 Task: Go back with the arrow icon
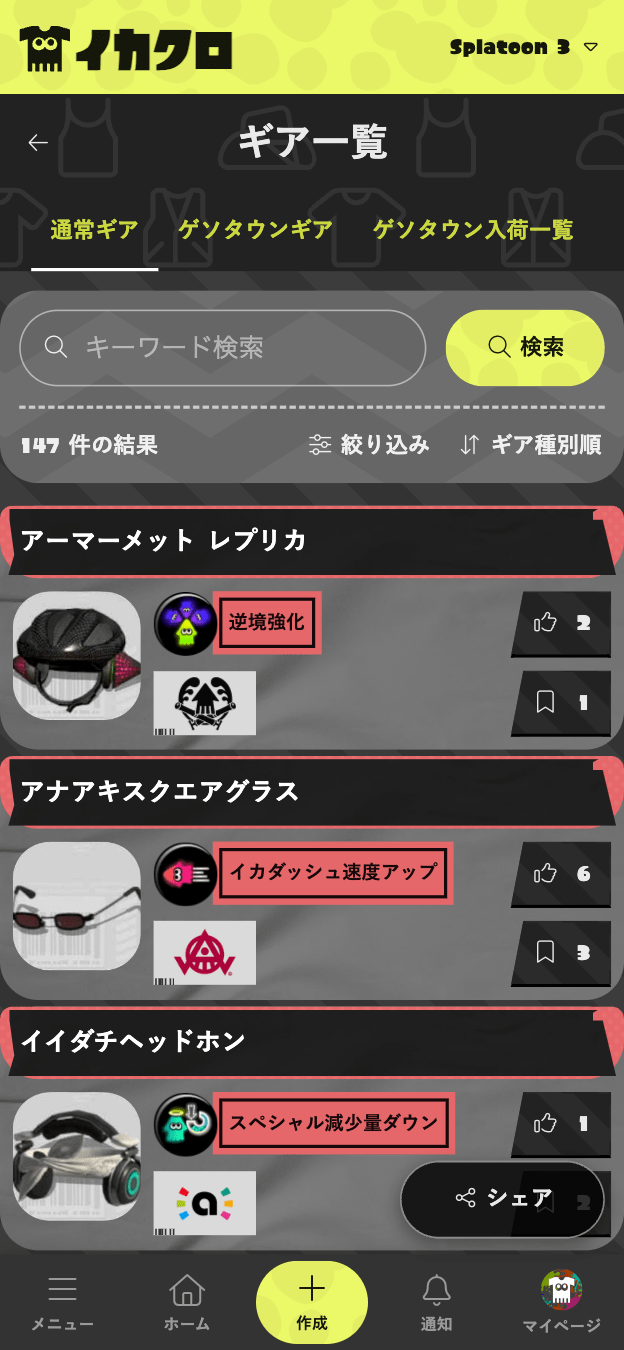point(38,143)
